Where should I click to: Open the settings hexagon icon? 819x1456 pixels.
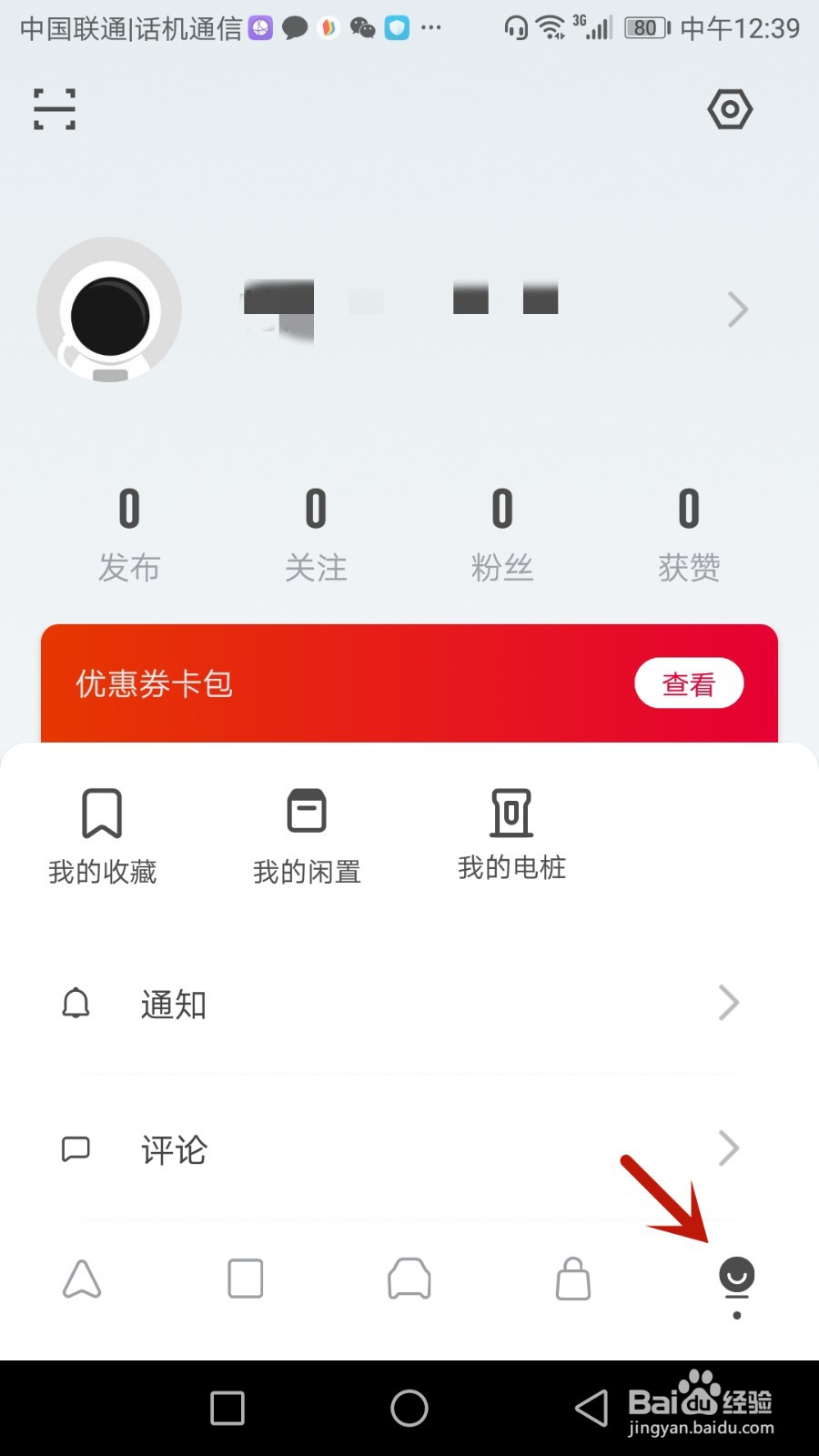[730, 109]
